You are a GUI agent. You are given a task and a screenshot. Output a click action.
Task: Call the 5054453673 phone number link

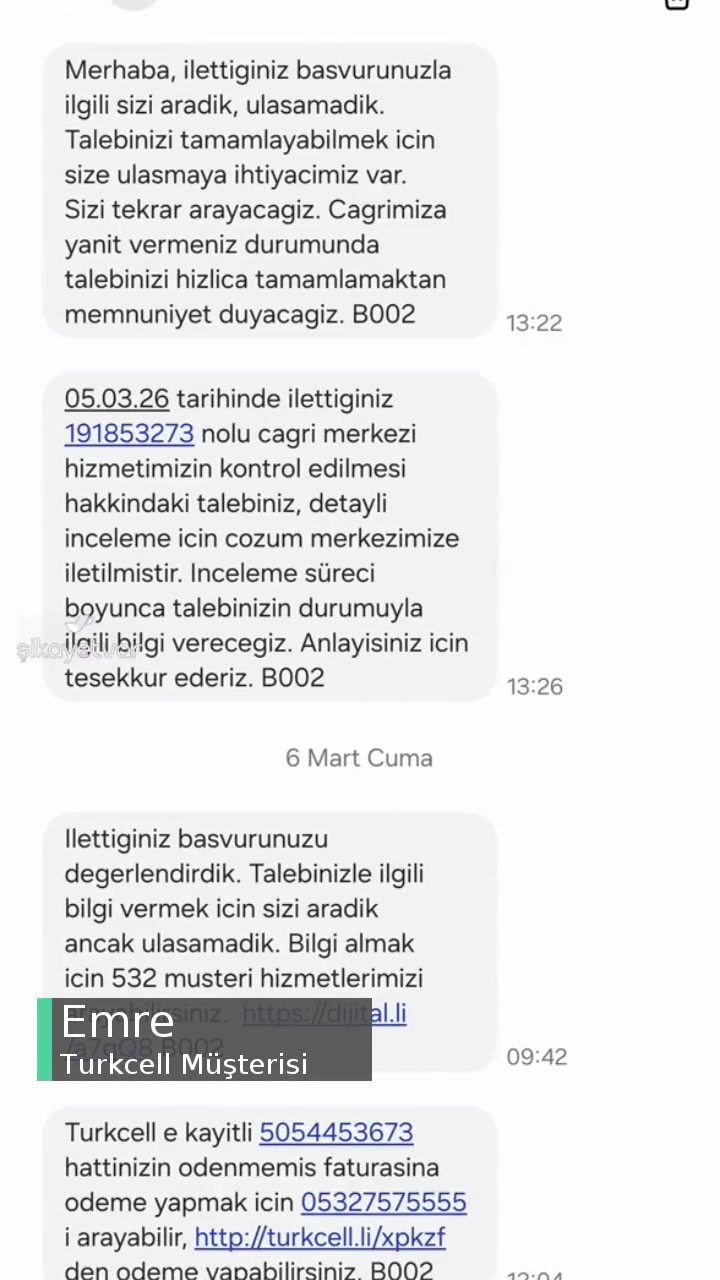(336, 1132)
